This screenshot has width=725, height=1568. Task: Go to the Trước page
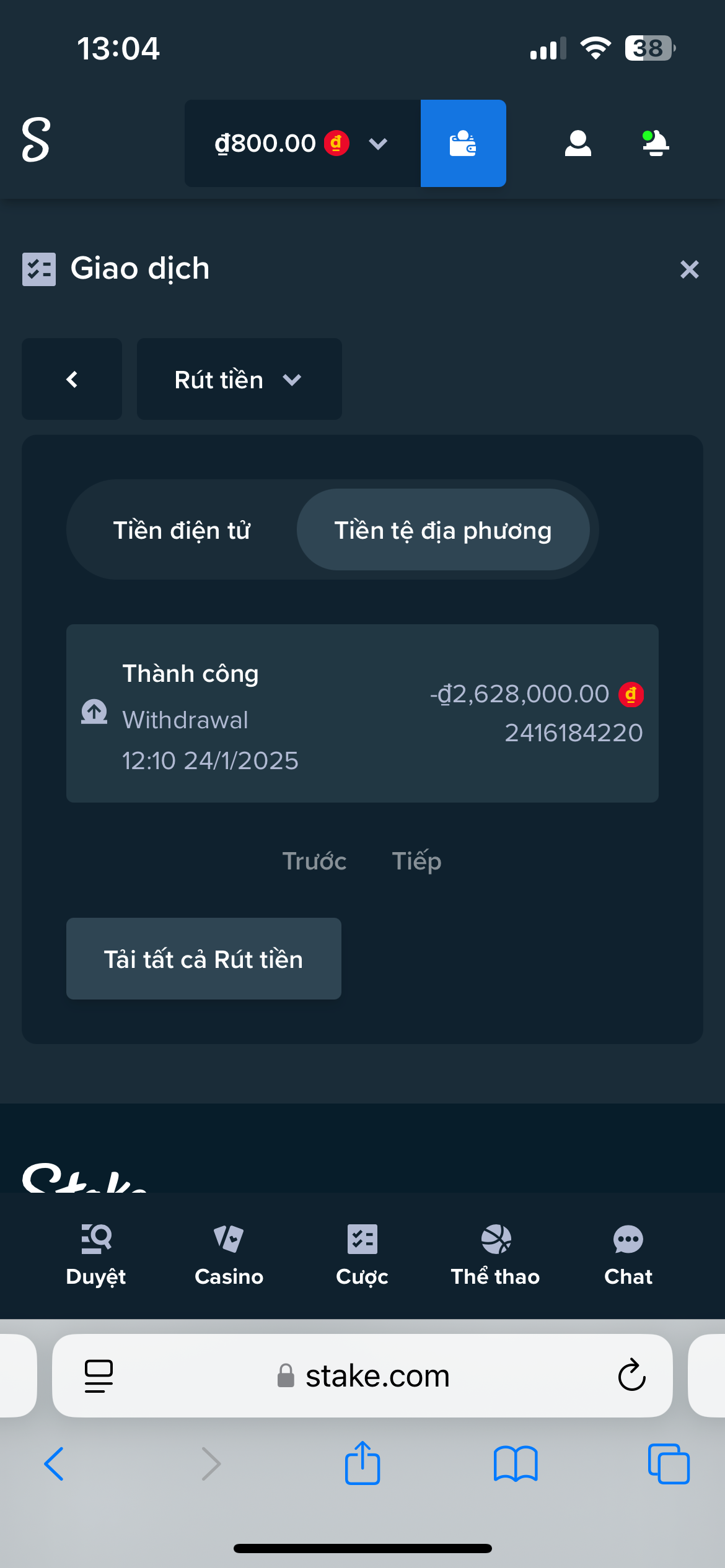[314, 861]
